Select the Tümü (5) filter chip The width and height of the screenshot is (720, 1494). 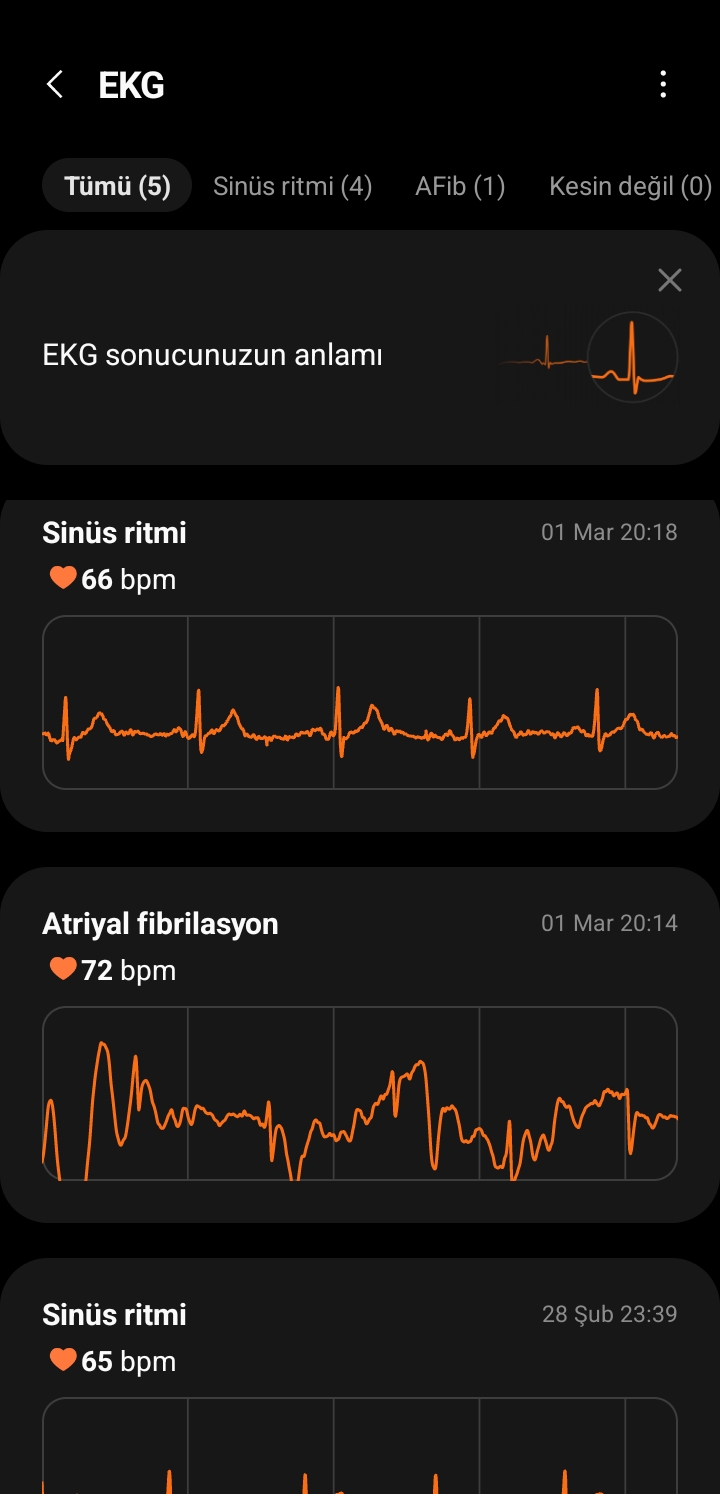pos(117,186)
